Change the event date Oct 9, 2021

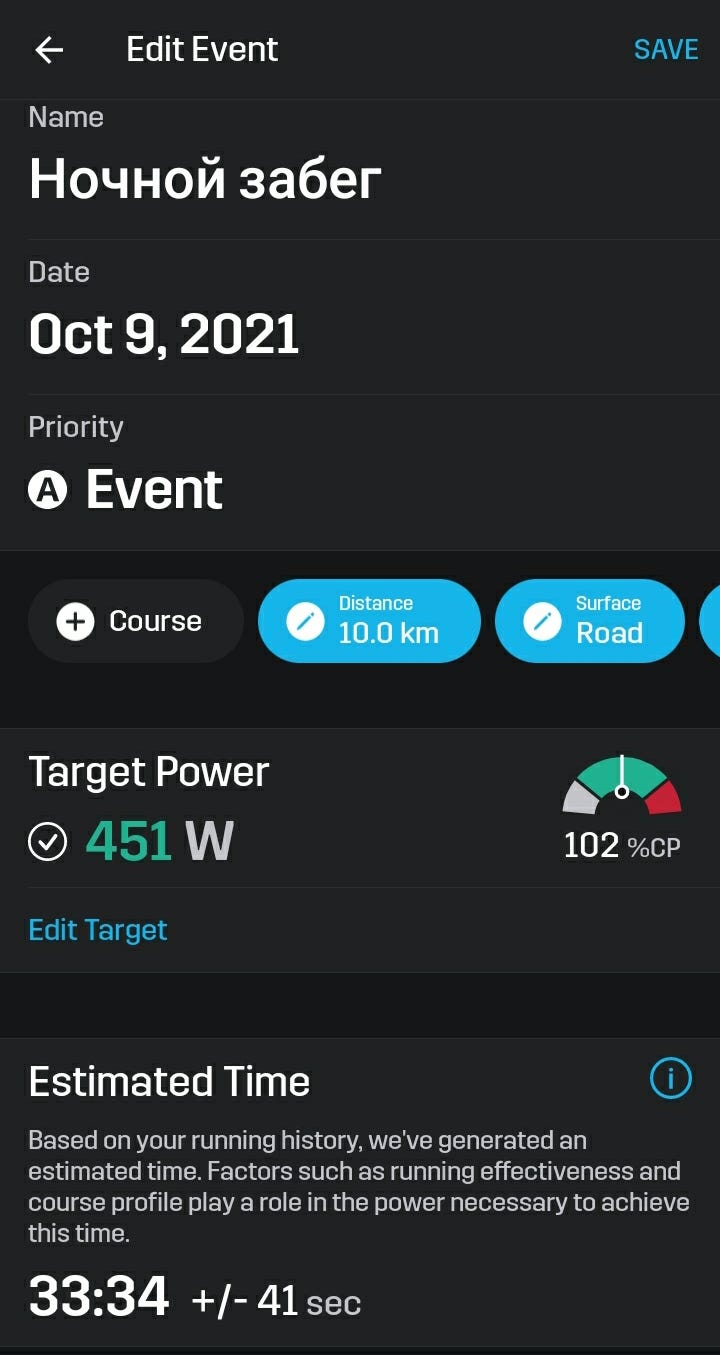360,317
